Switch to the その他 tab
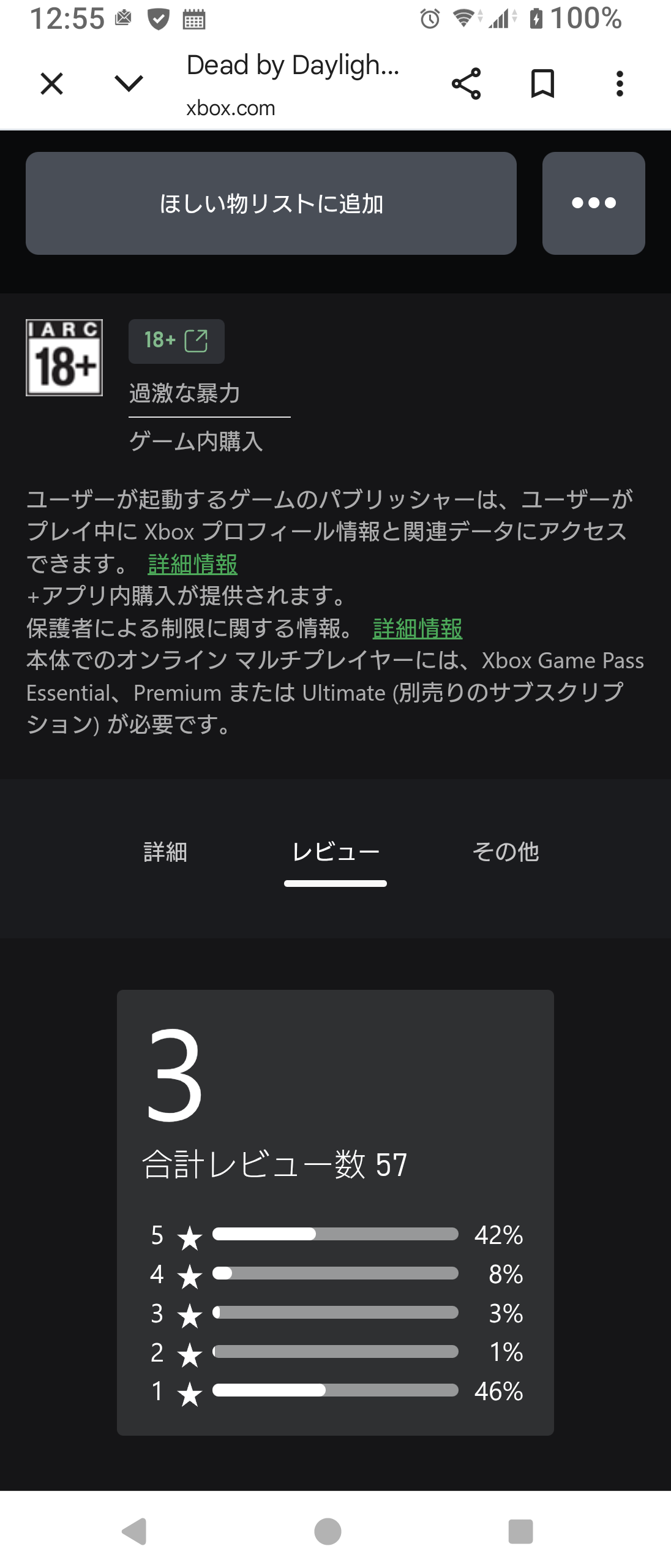This screenshot has height=1568, width=671. [505, 852]
